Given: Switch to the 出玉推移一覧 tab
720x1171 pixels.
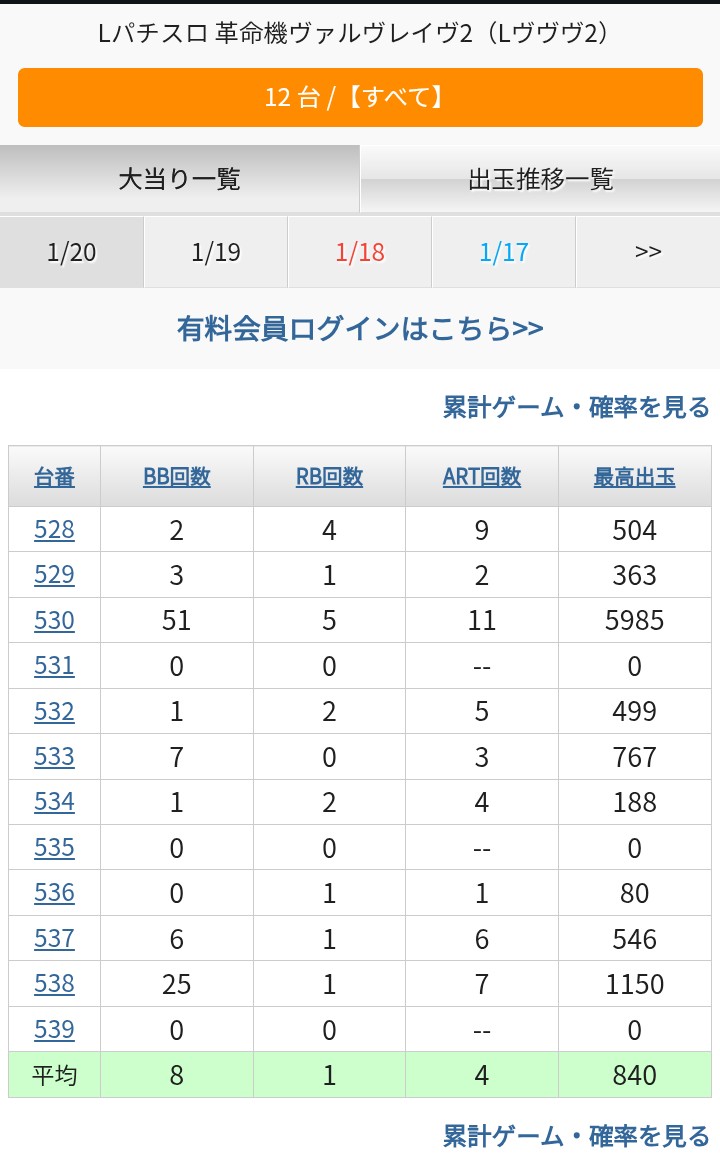Looking at the screenshot, I should (x=540, y=179).
